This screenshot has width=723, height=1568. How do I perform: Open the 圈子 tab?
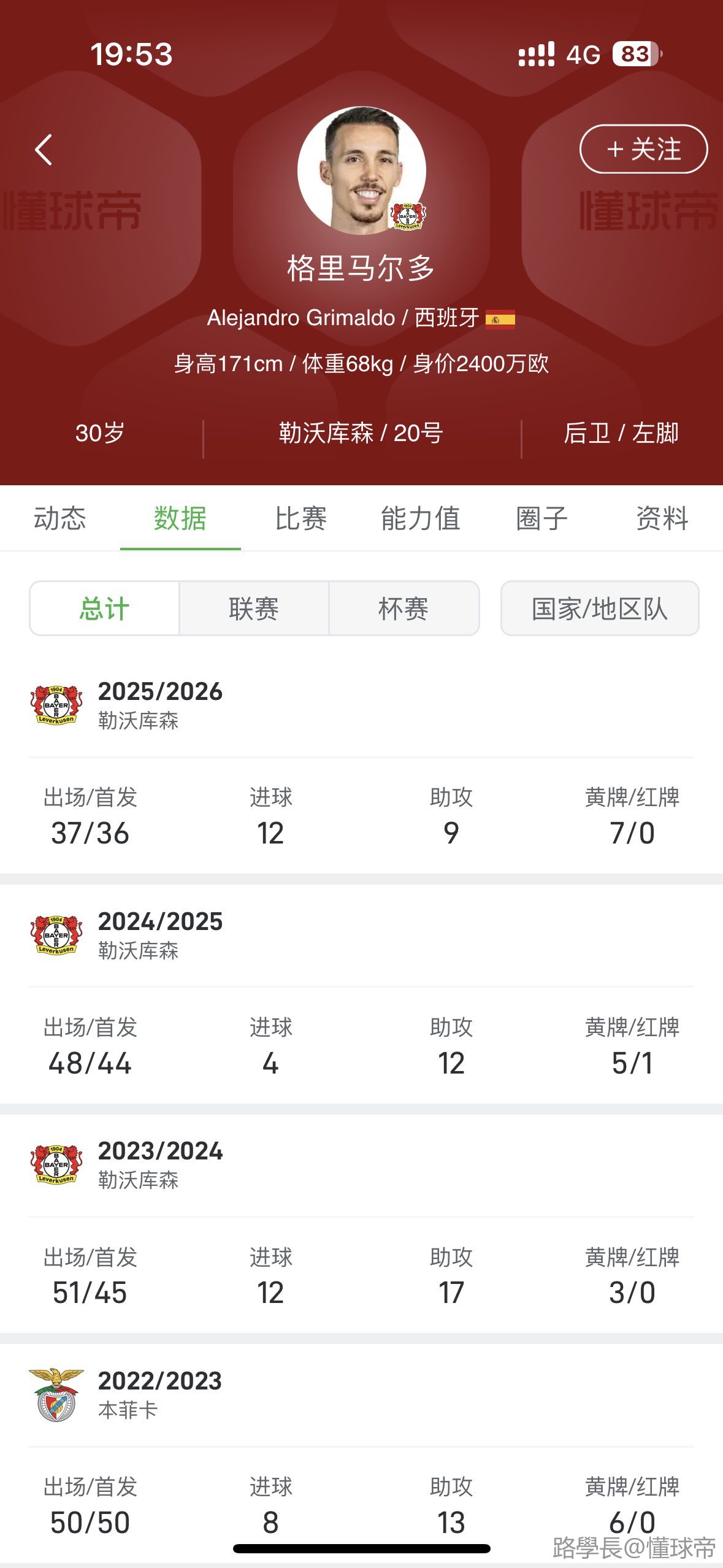pyautogui.click(x=541, y=518)
